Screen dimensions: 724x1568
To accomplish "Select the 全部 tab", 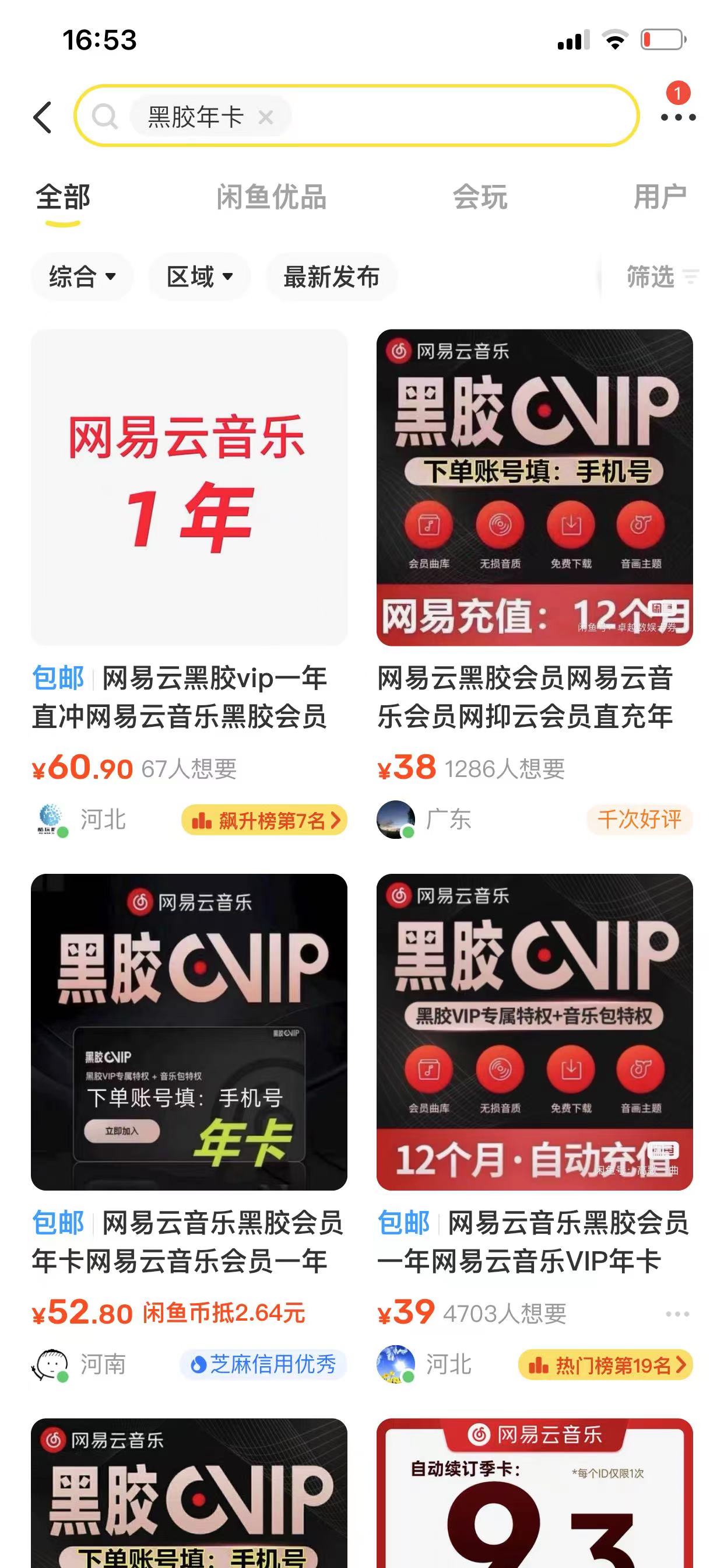I will click(63, 197).
